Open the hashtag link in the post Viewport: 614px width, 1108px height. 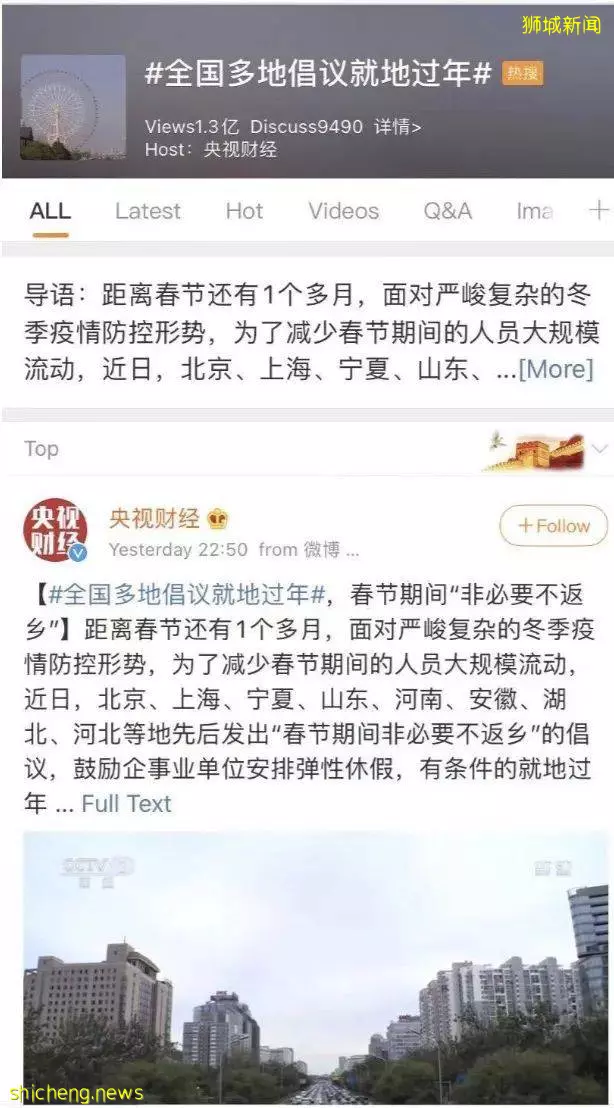[x=186, y=593]
